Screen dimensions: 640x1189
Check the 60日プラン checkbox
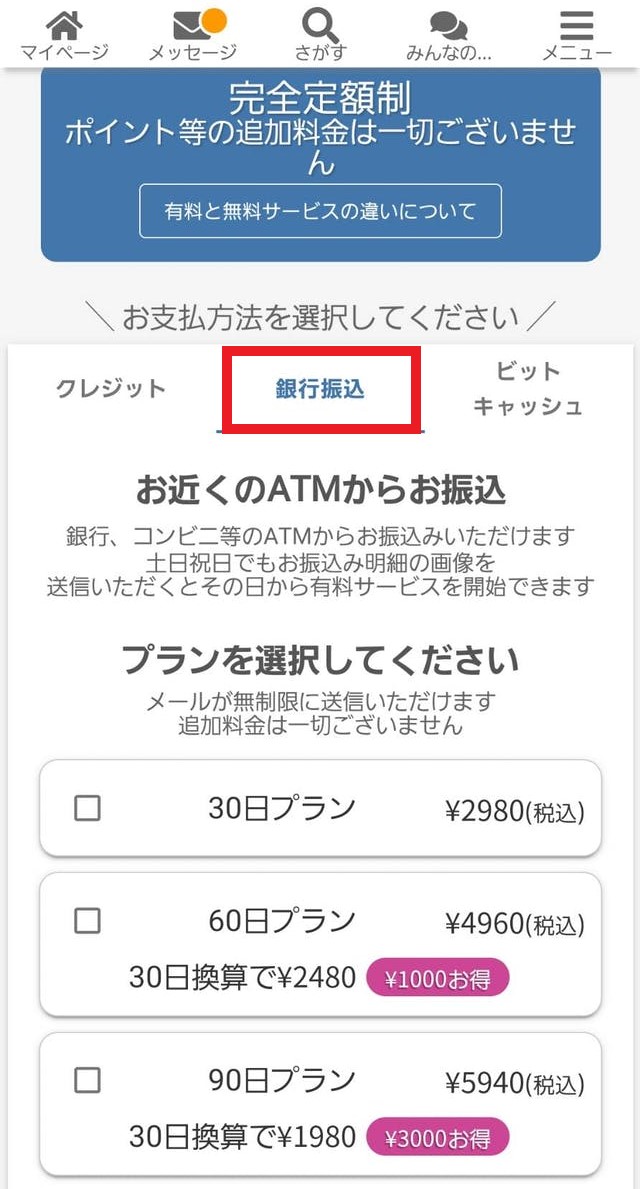pos(88,920)
